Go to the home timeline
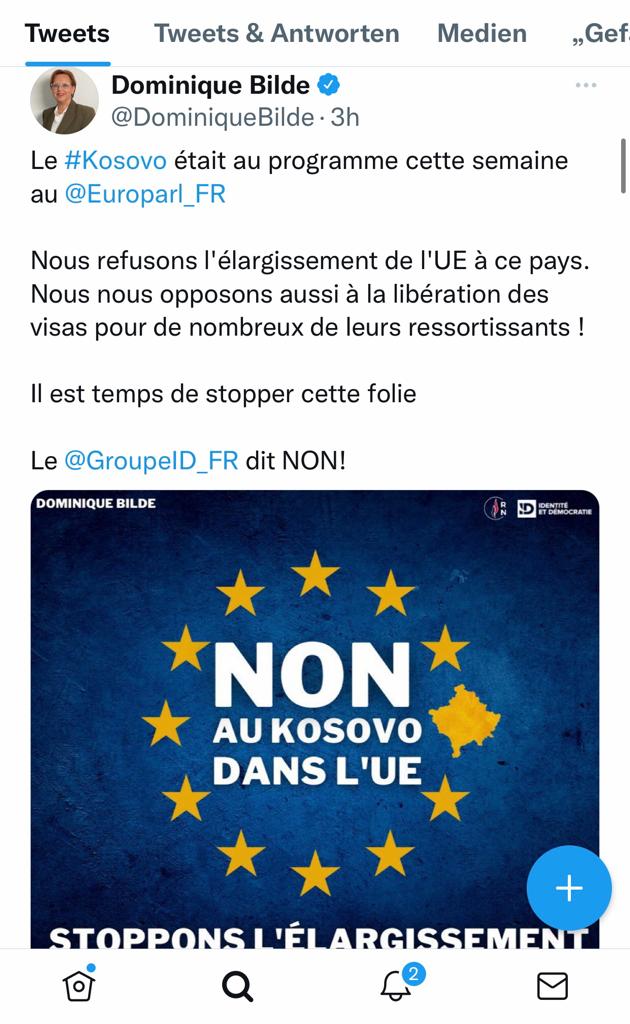Image resolution: width=630 pixels, height=1024 pixels. click(78, 986)
